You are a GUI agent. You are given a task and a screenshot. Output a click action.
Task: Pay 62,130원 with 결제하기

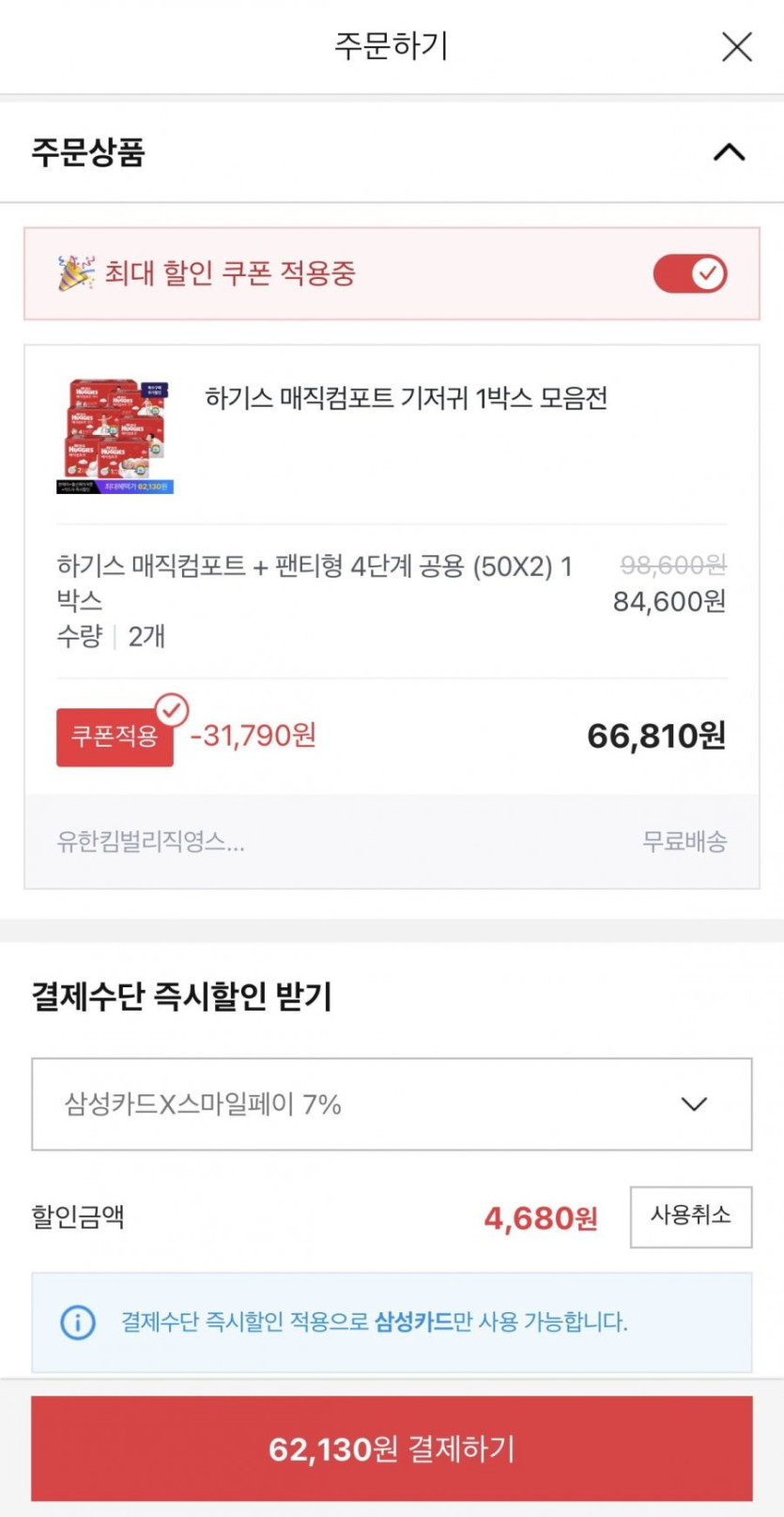click(x=392, y=1448)
